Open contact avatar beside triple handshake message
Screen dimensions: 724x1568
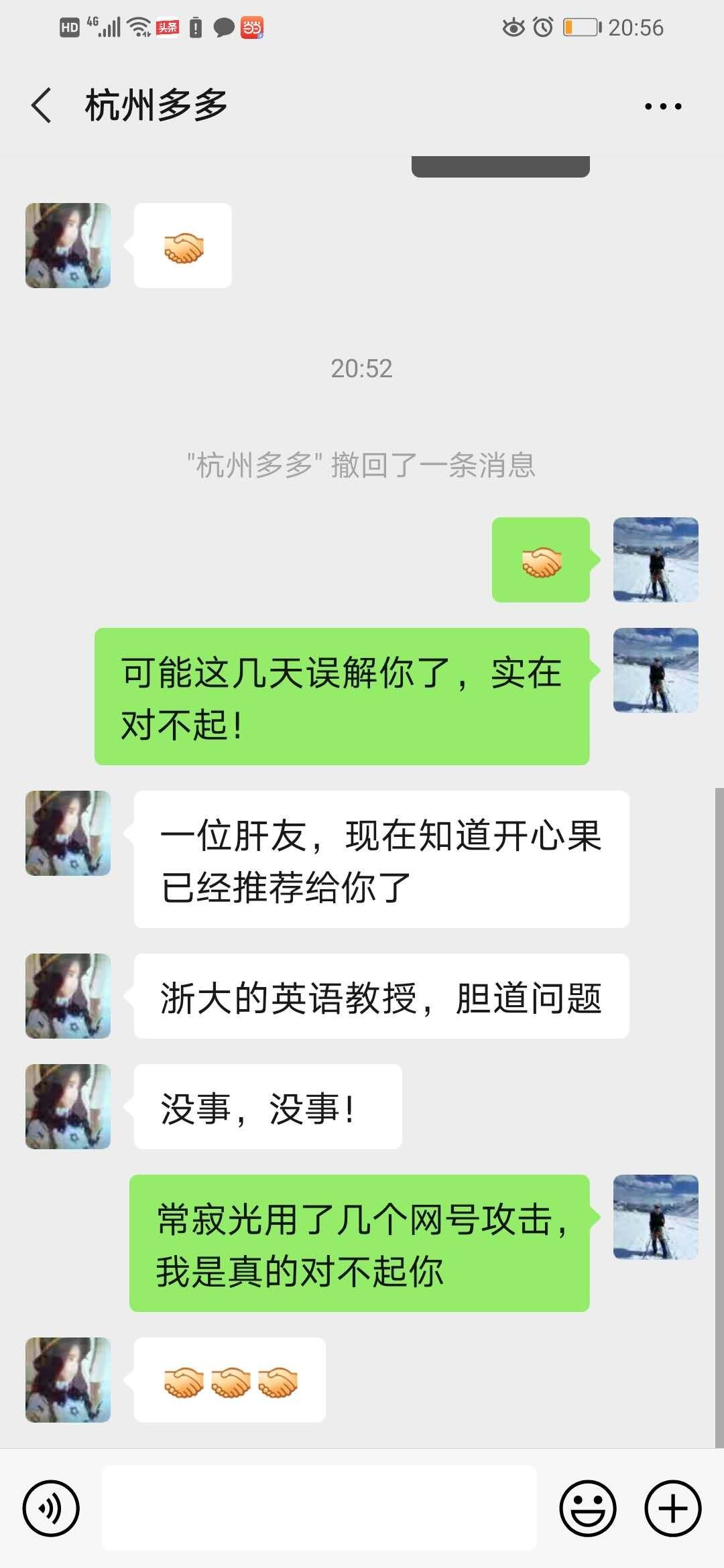click(68, 1380)
